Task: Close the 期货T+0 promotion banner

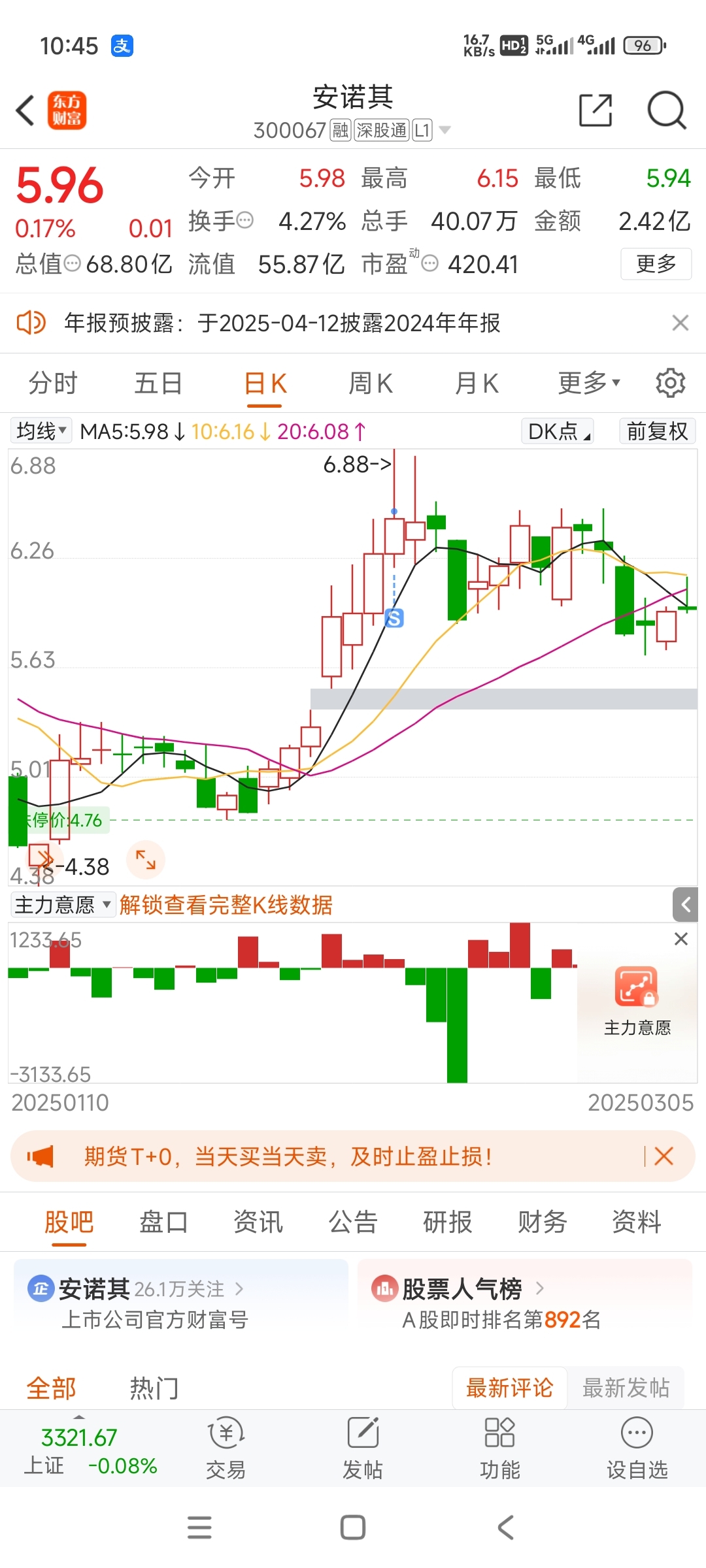Action: coord(664,1156)
